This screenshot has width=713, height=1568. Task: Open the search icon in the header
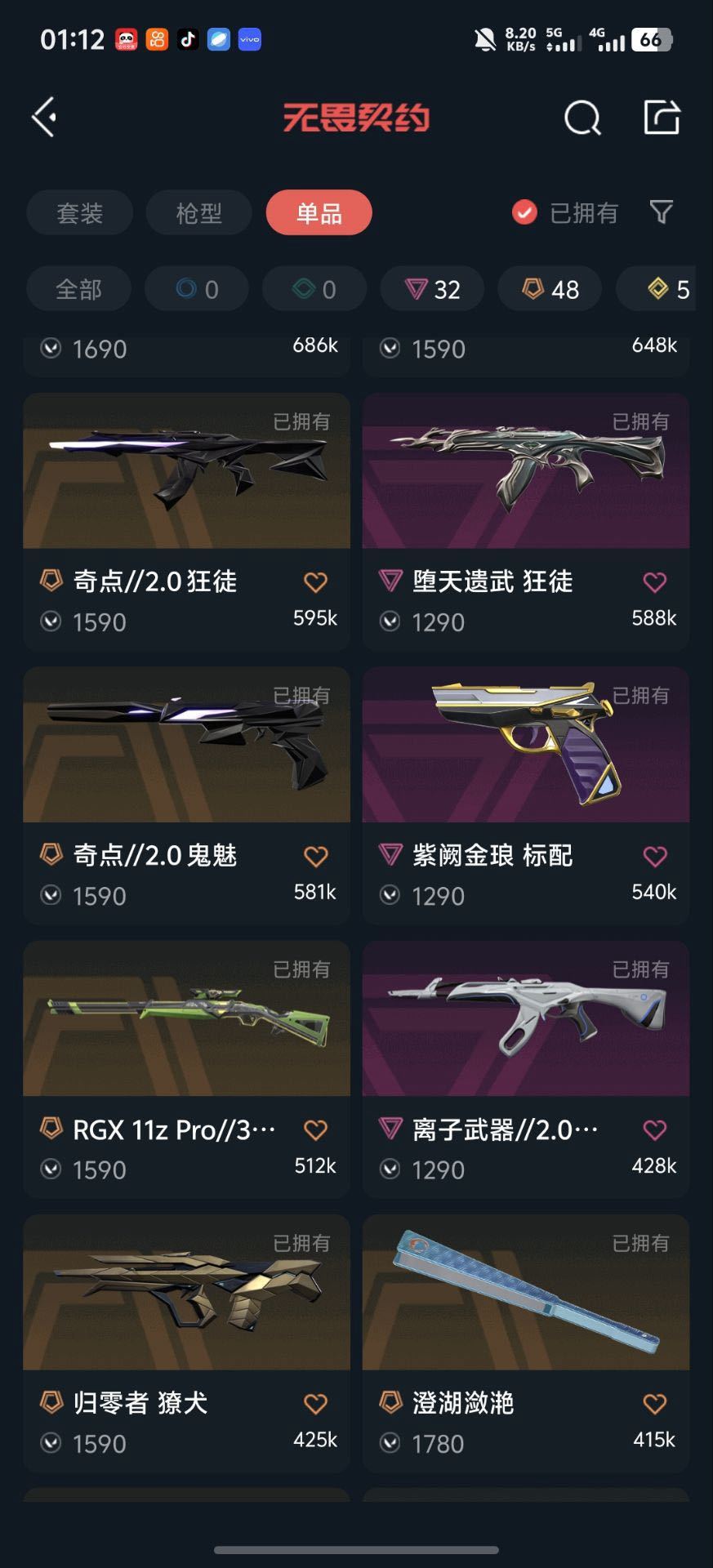tap(582, 118)
